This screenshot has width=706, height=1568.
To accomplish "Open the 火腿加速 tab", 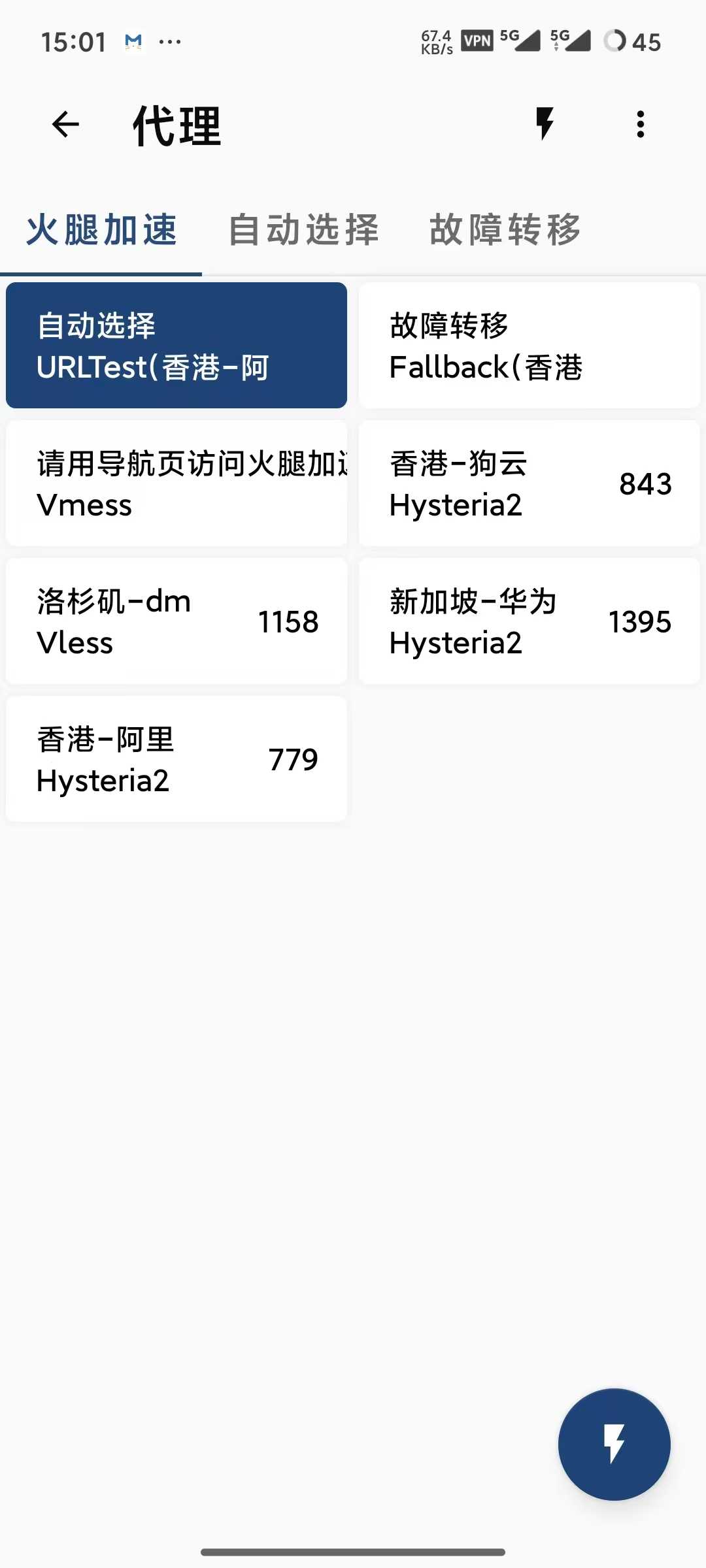I will click(x=102, y=230).
